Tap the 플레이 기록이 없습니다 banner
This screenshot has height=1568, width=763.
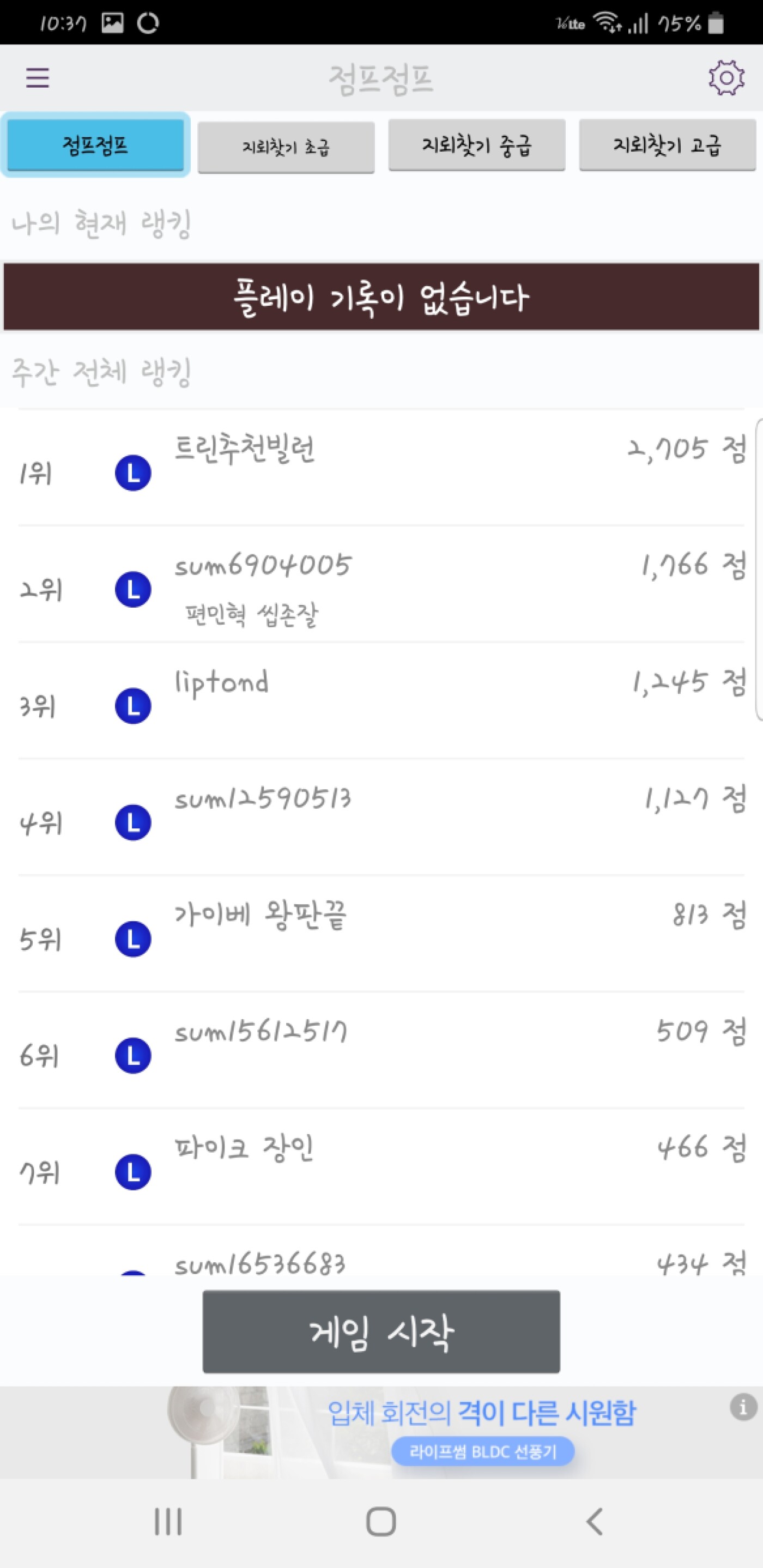pos(381,296)
